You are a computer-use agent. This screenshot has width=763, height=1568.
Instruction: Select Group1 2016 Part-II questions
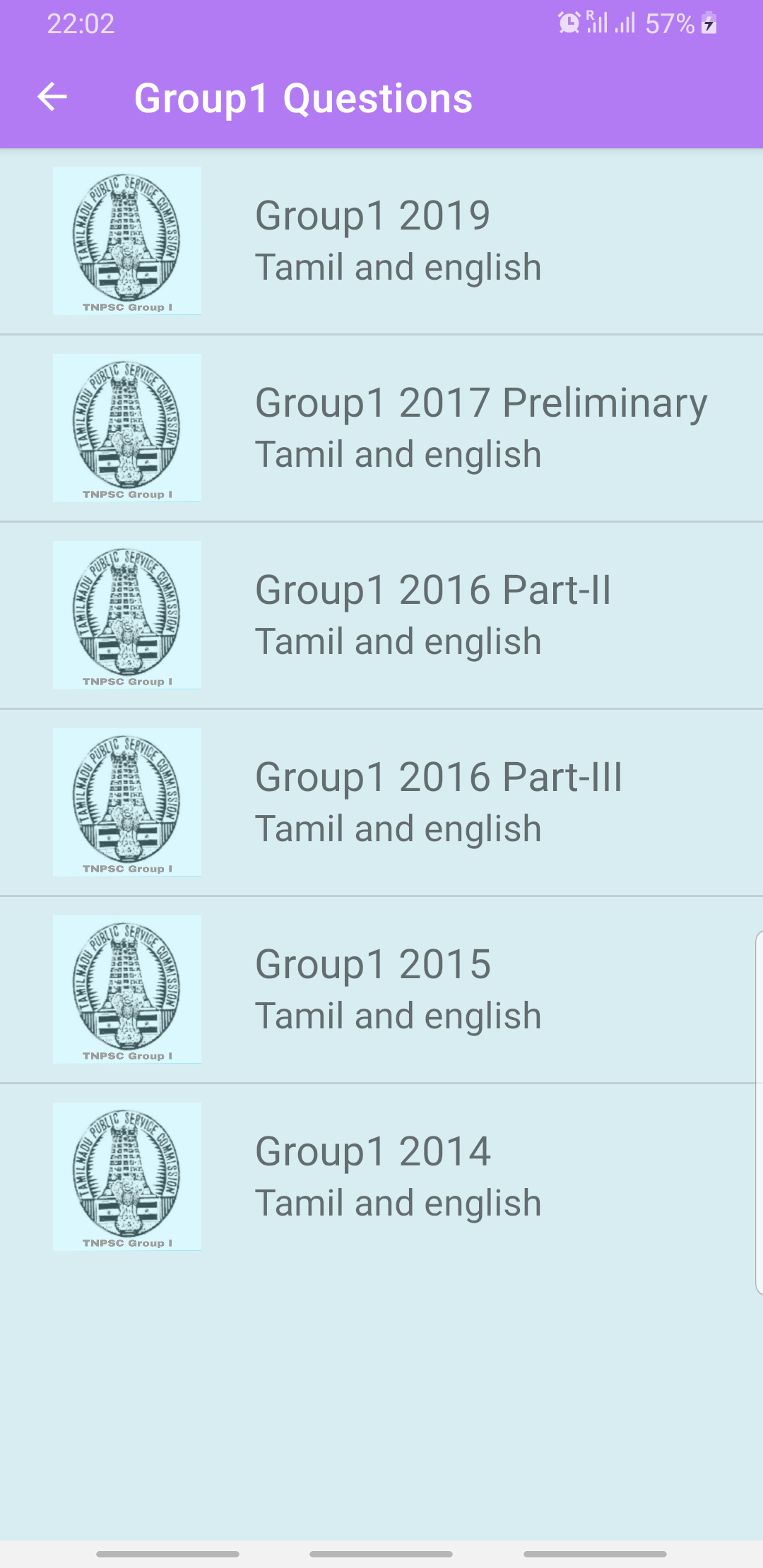pyautogui.click(x=381, y=615)
